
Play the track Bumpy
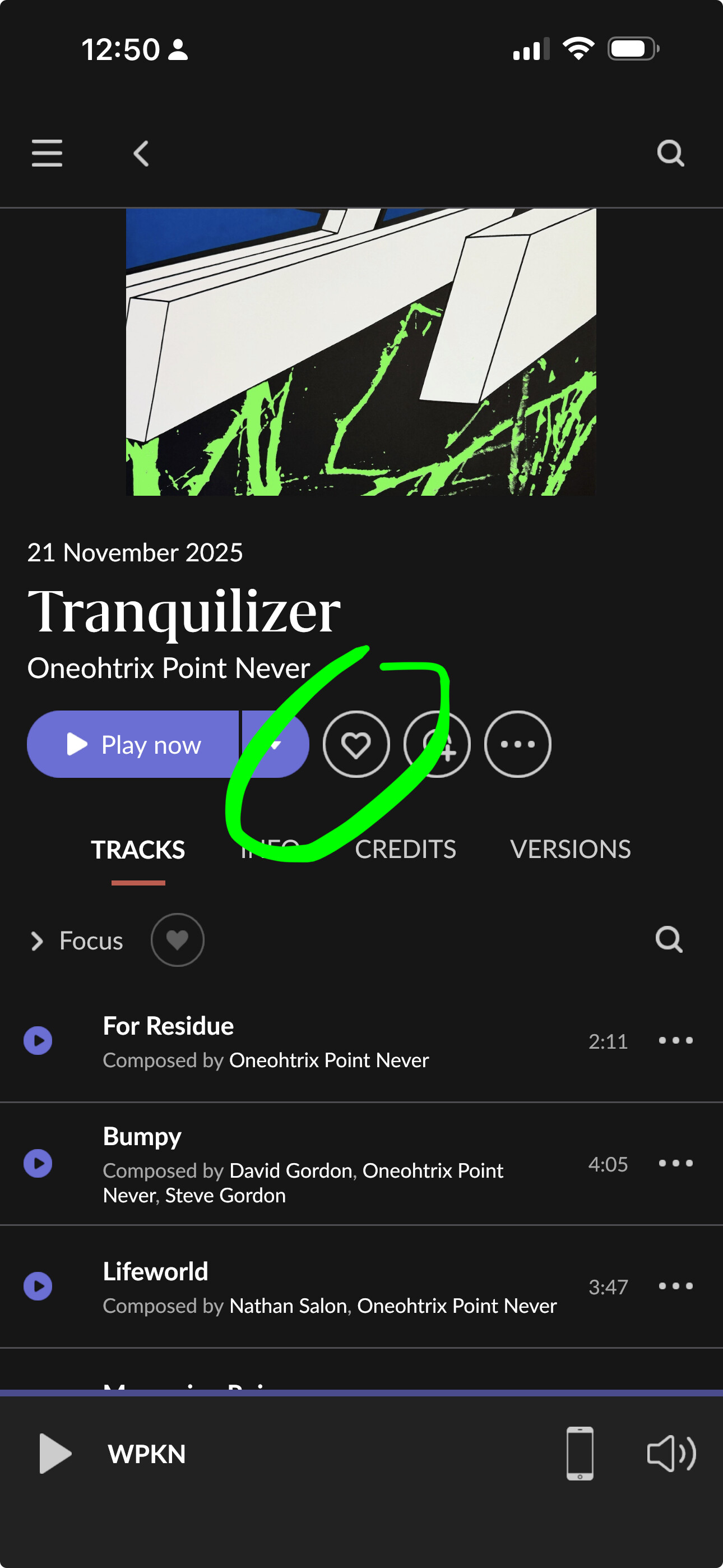point(38,1164)
